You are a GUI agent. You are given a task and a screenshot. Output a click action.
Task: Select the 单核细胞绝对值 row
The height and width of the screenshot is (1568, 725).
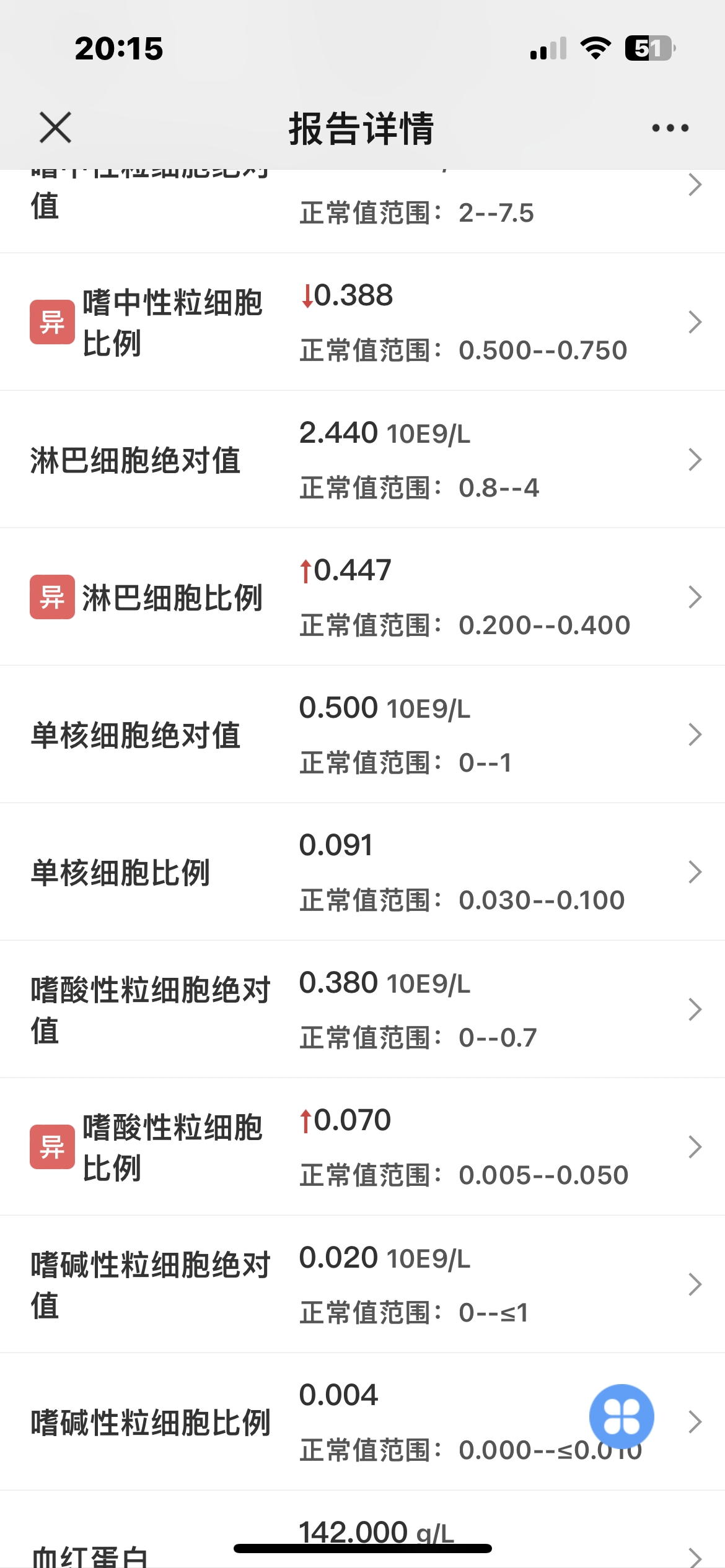(x=362, y=734)
